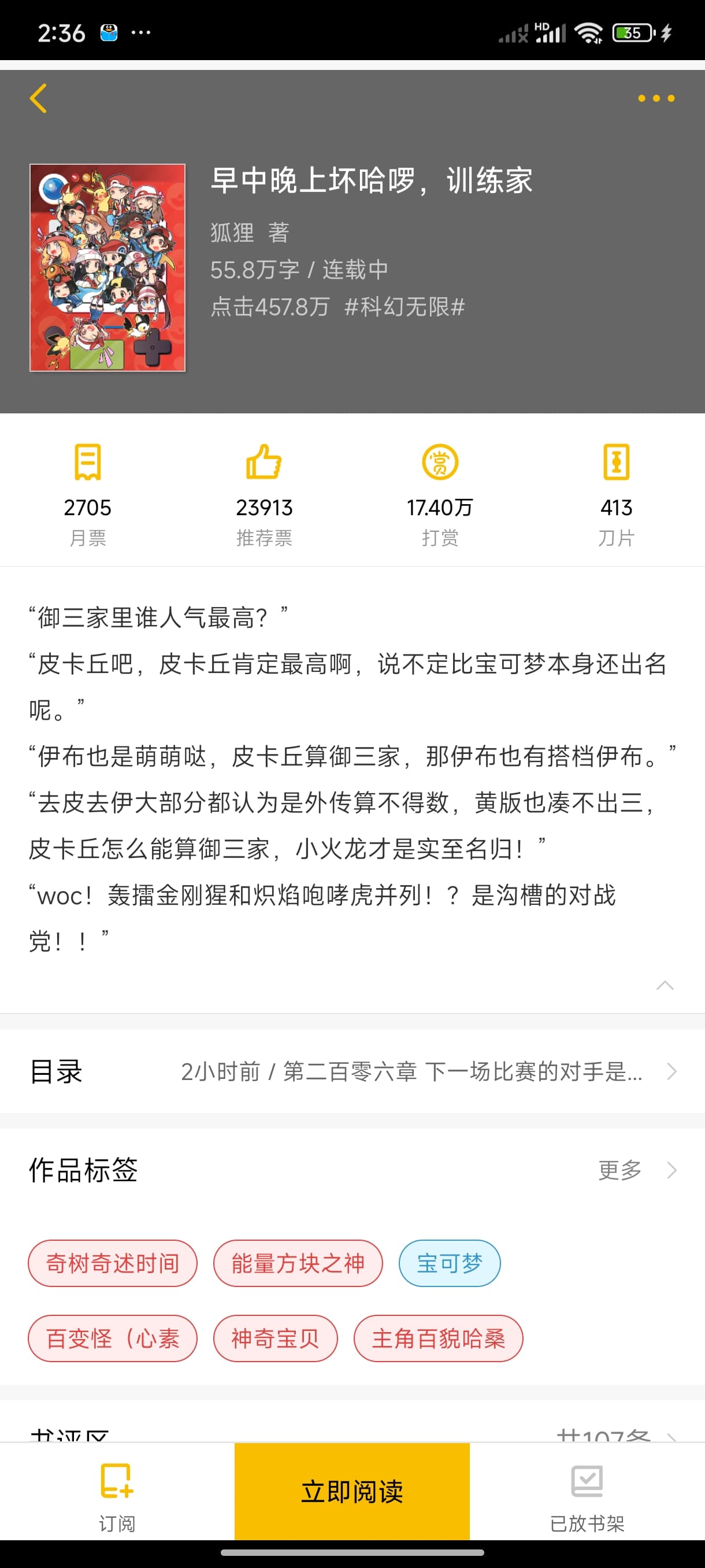
Task: View 更多 work tags
Action: coord(636,1170)
